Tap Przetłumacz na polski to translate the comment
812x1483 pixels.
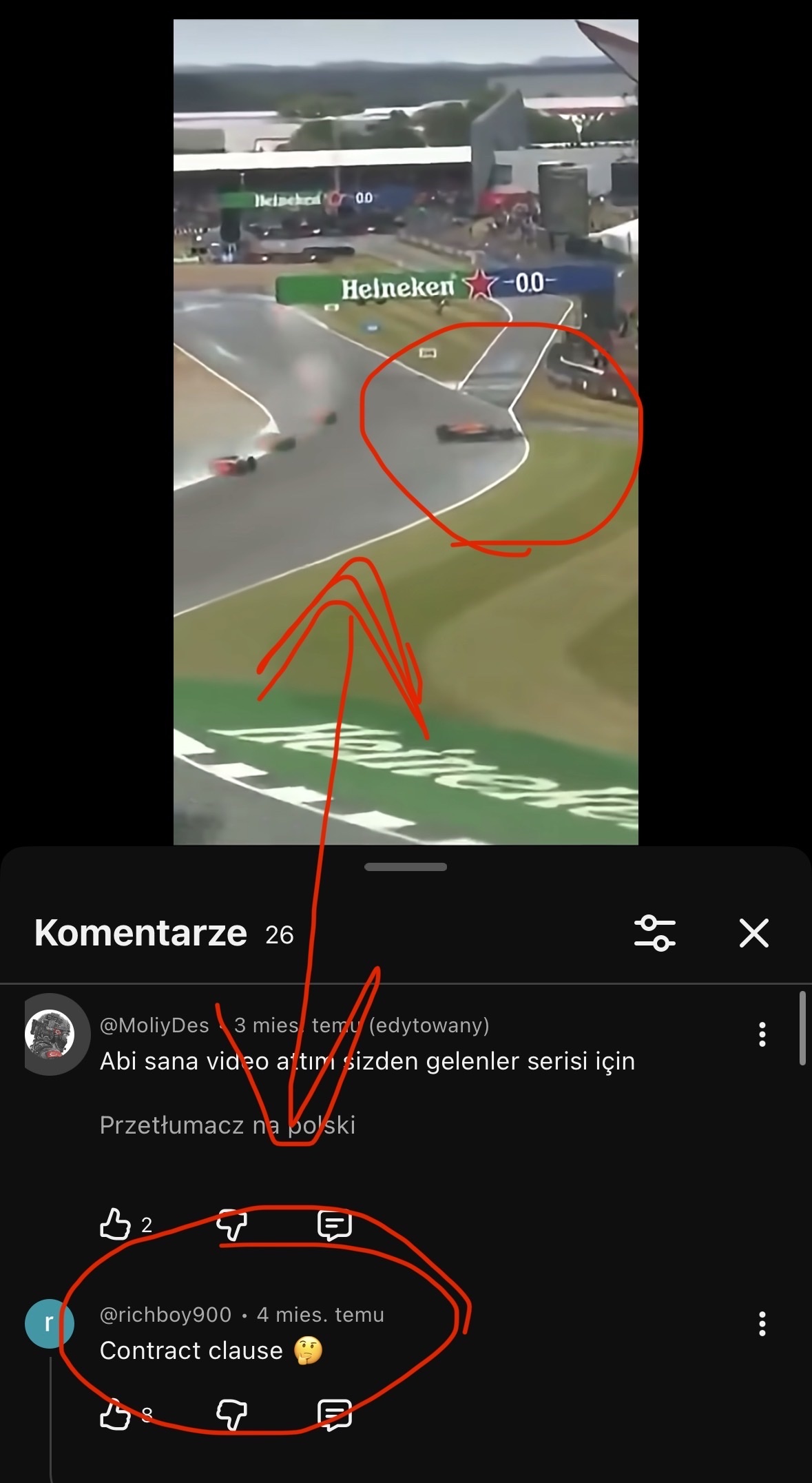227,1125
